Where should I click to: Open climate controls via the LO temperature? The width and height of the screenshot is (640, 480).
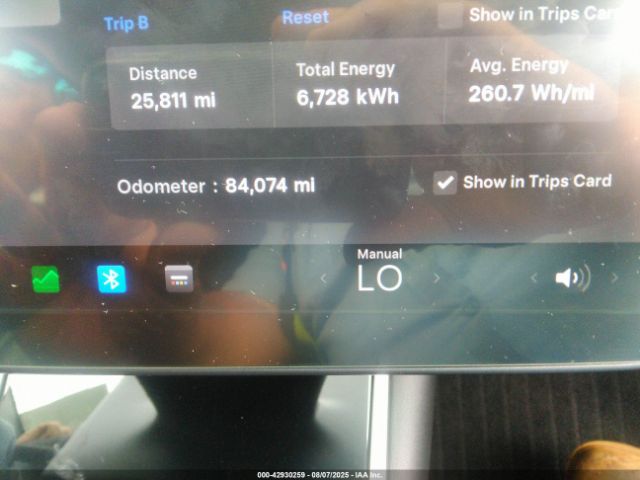coord(380,278)
